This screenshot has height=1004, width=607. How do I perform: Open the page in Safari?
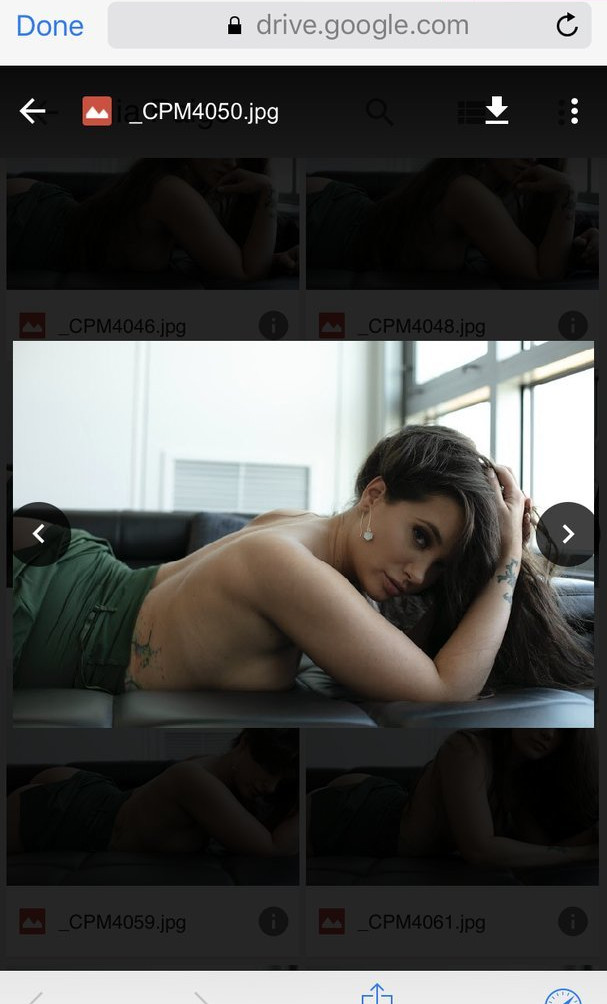[563, 996]
